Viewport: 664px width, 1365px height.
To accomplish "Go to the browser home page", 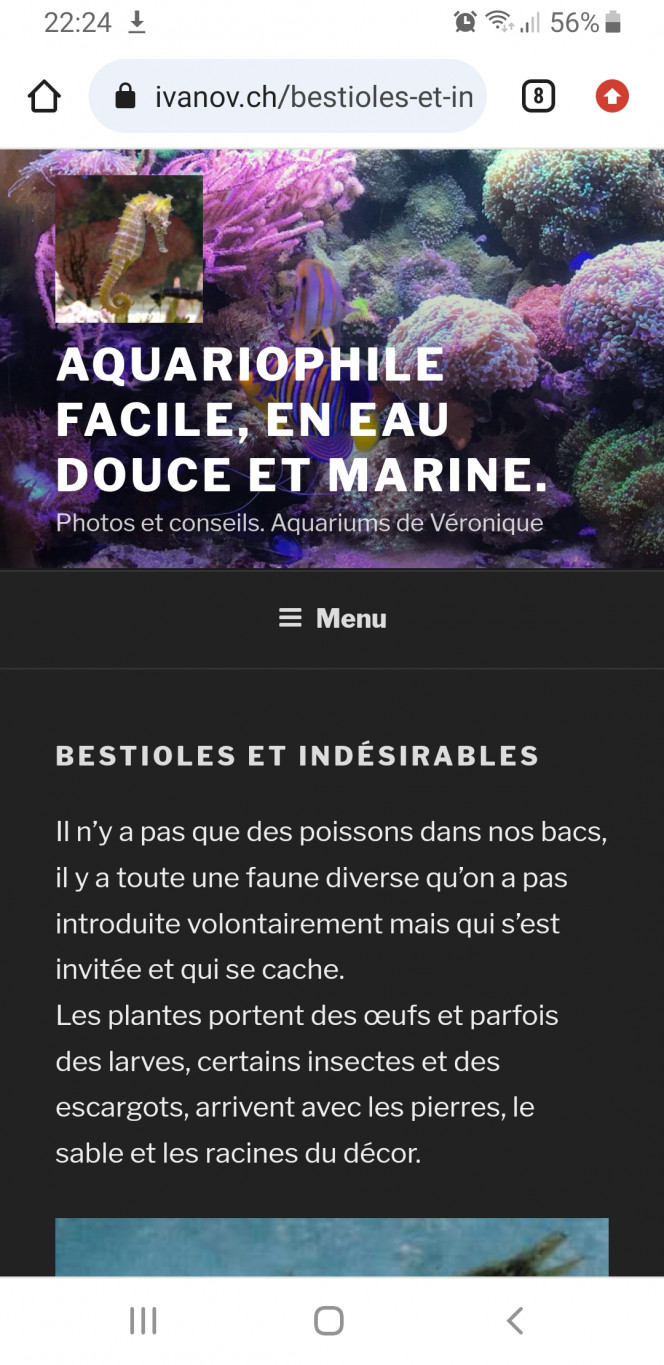I will (44, 96).
